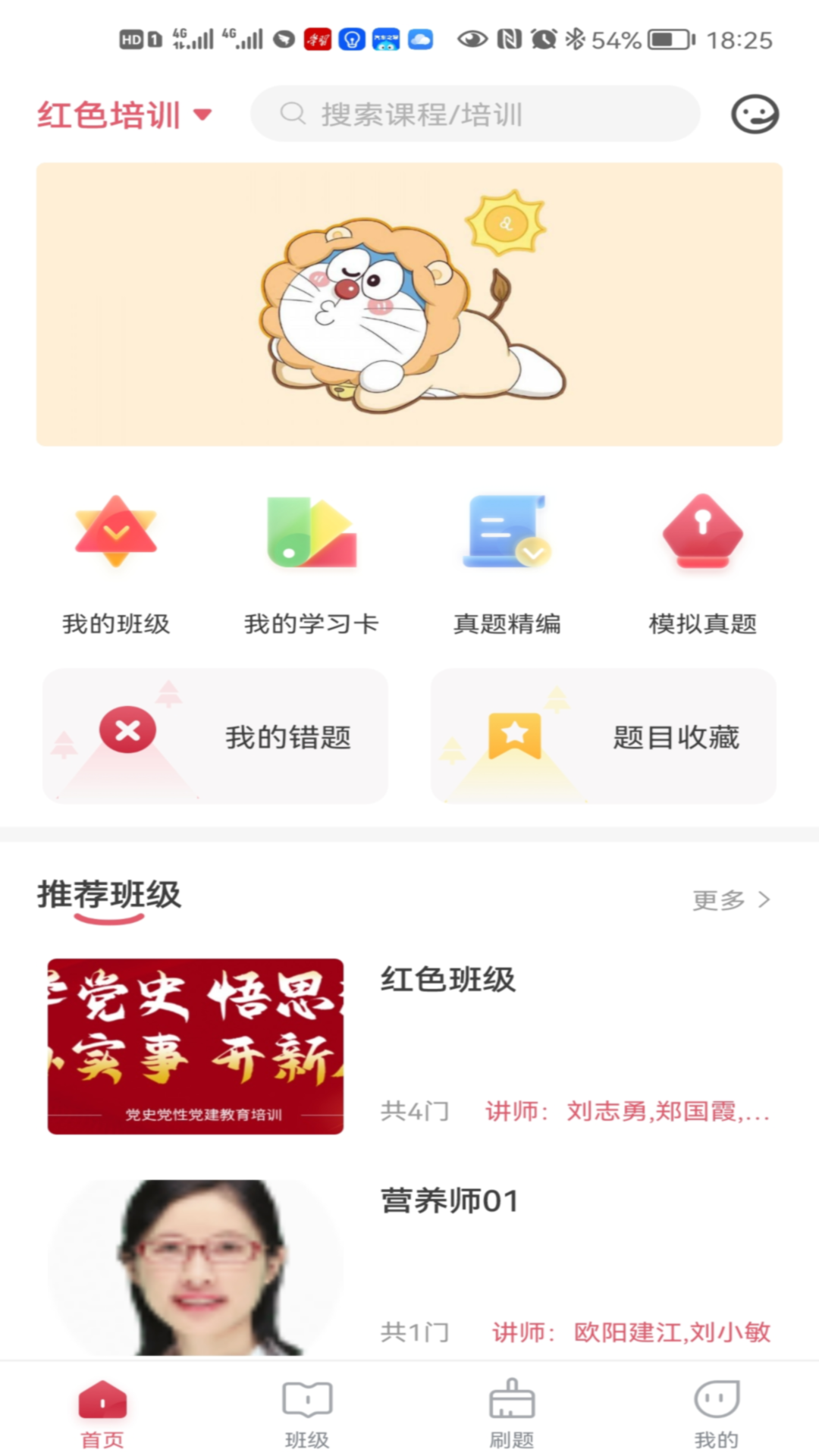Tap the smiley face icon beside search
Image resolution: width=819 pixels, height=1456 pixels.
coord(756,114)
